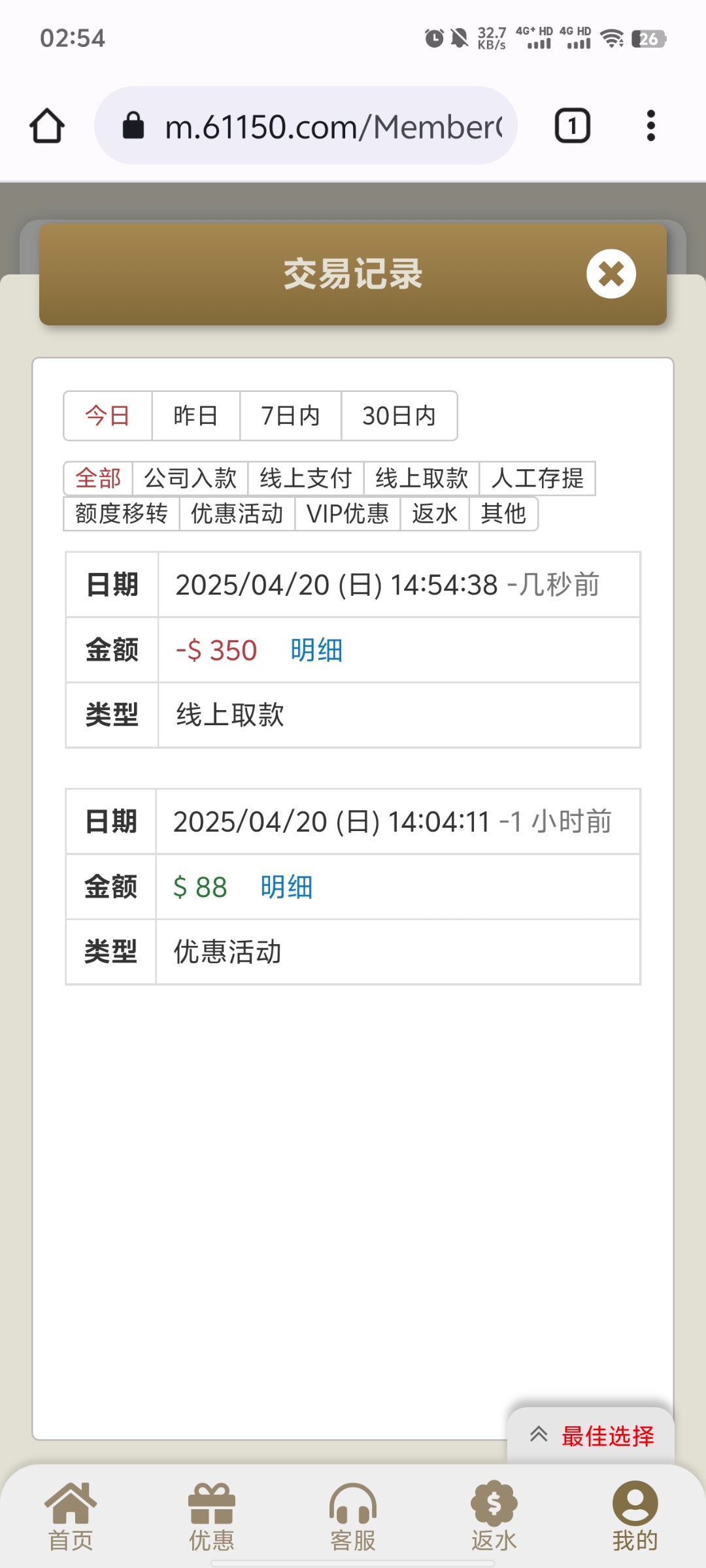The image size is (706, 1568).
Task: Expand the 最佳选择 panel
Action: tap(591, 1435)
